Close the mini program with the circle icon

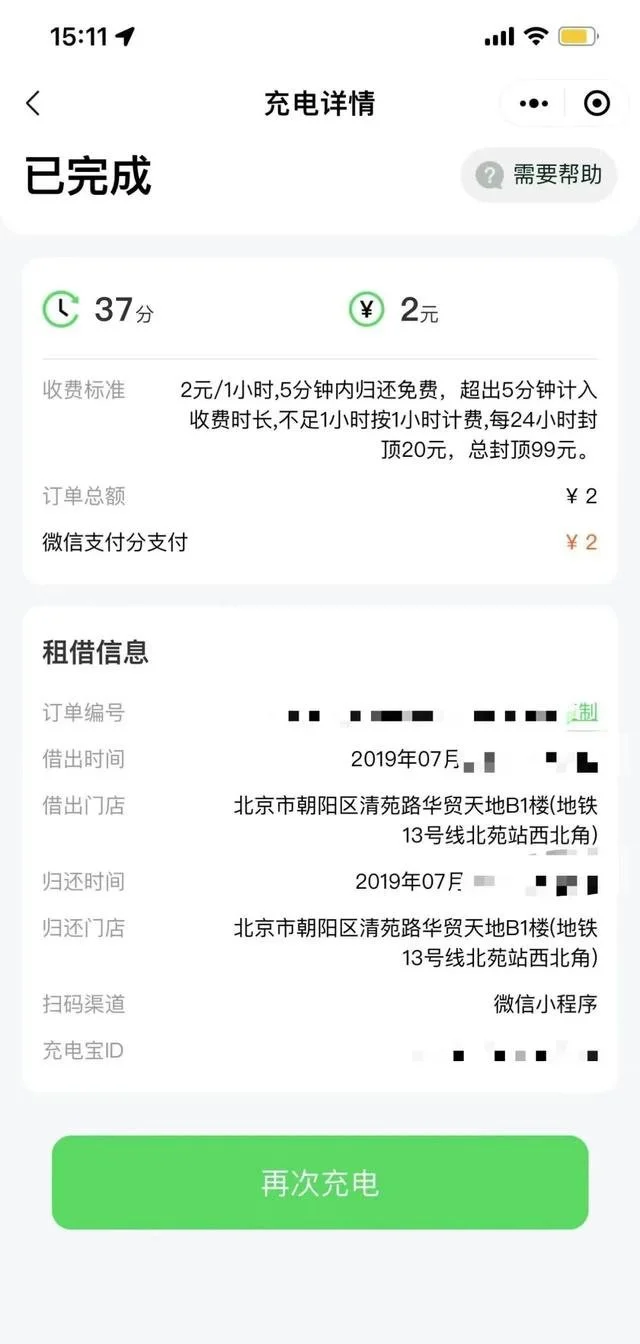(596, 103)
